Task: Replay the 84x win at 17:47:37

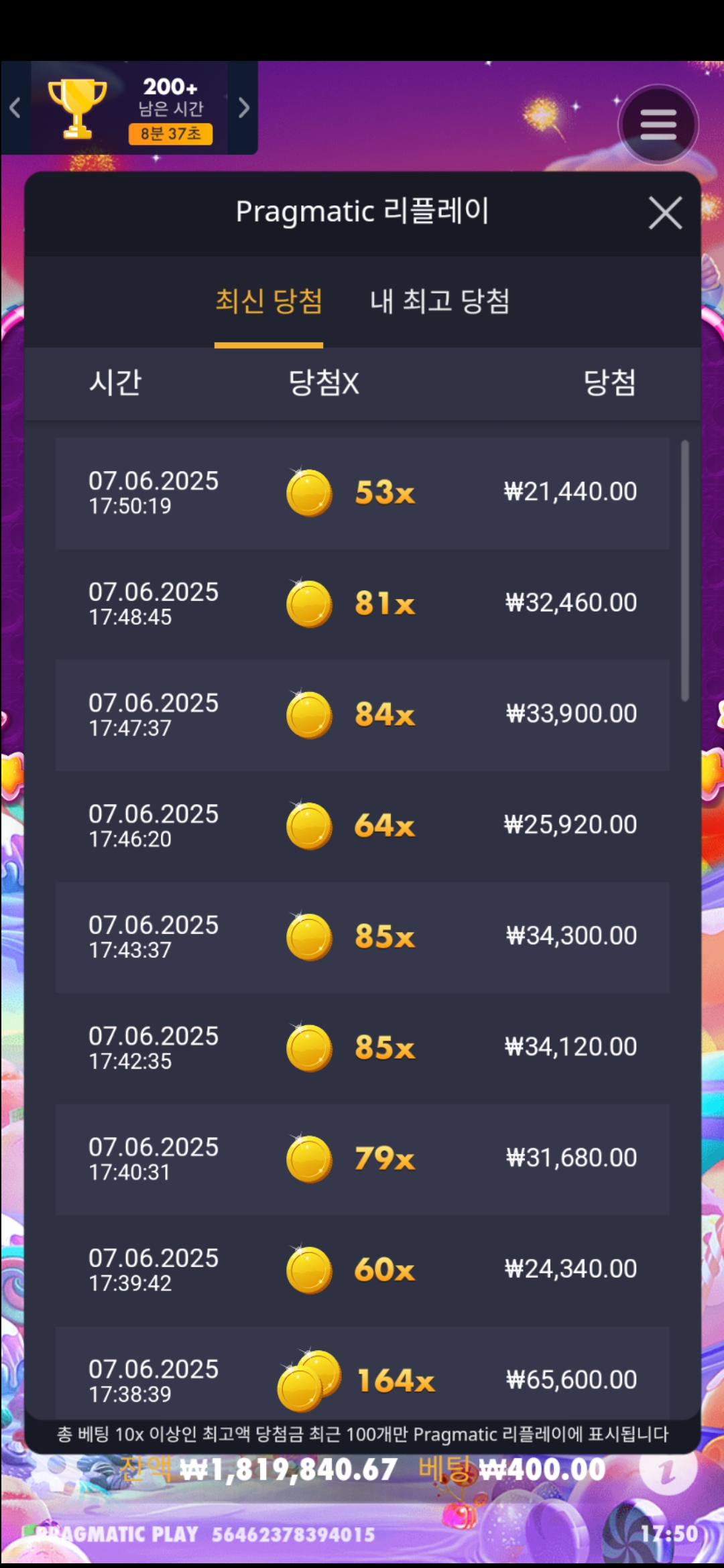Action: (x=362, y=715)
